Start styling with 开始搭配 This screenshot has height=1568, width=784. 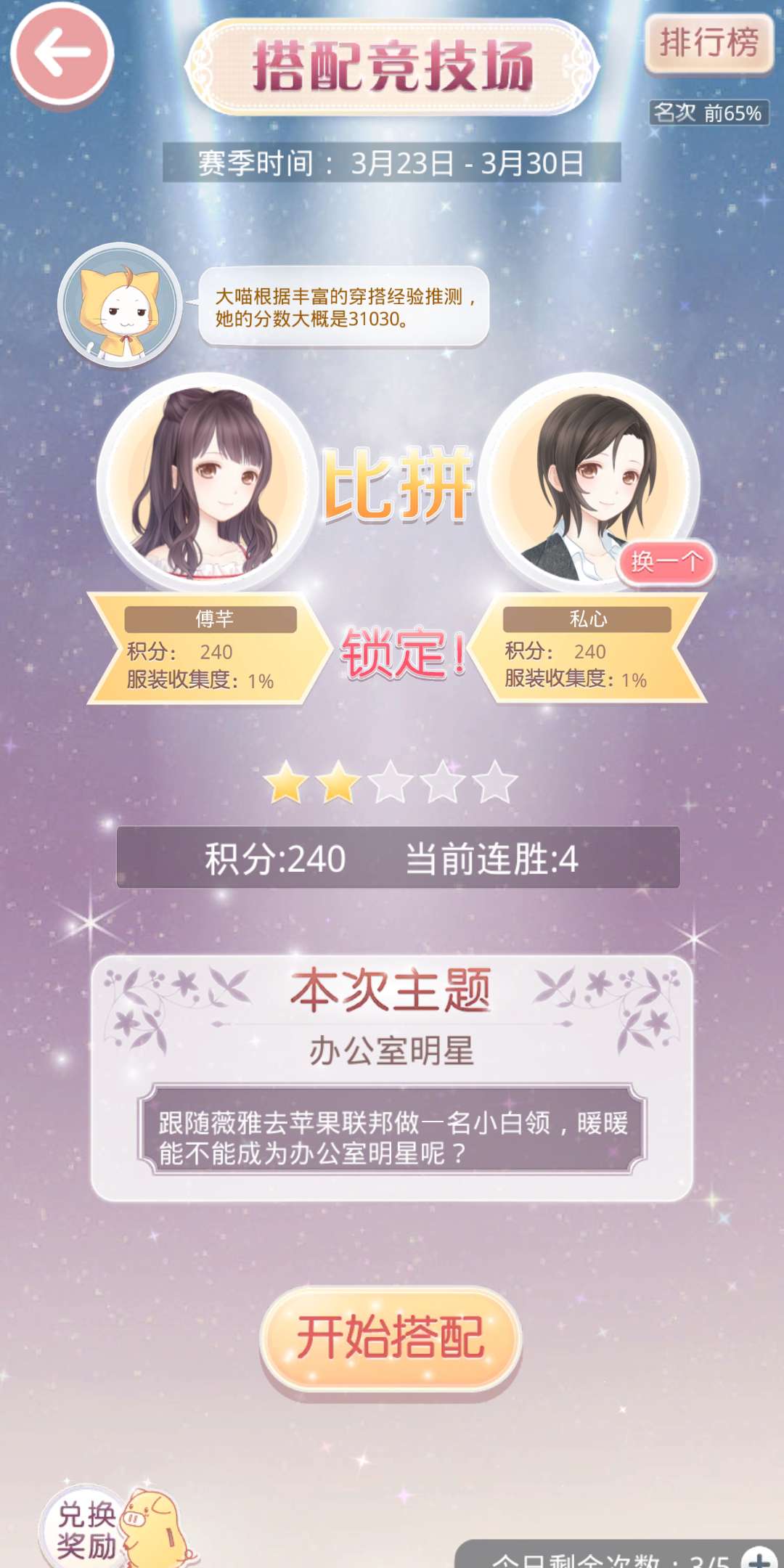pos(391,1337)
